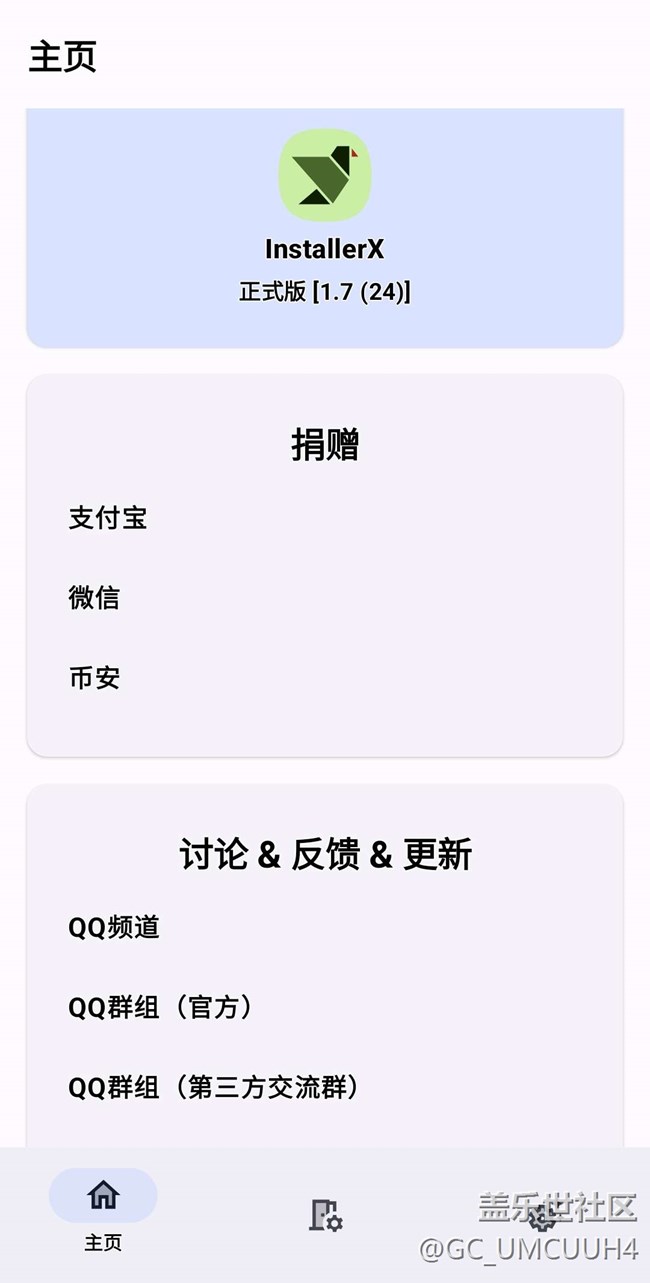This screenshot has height=1283, width=650.
Task: Open the 支付宝 donation option
Action: click(x=324, y=518)
